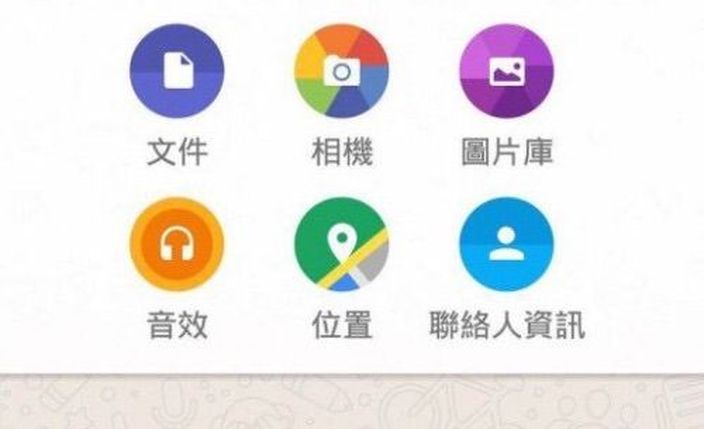Attach a file via 文件
The width and height of the screenshot is (704, 429).
point(177,72)
